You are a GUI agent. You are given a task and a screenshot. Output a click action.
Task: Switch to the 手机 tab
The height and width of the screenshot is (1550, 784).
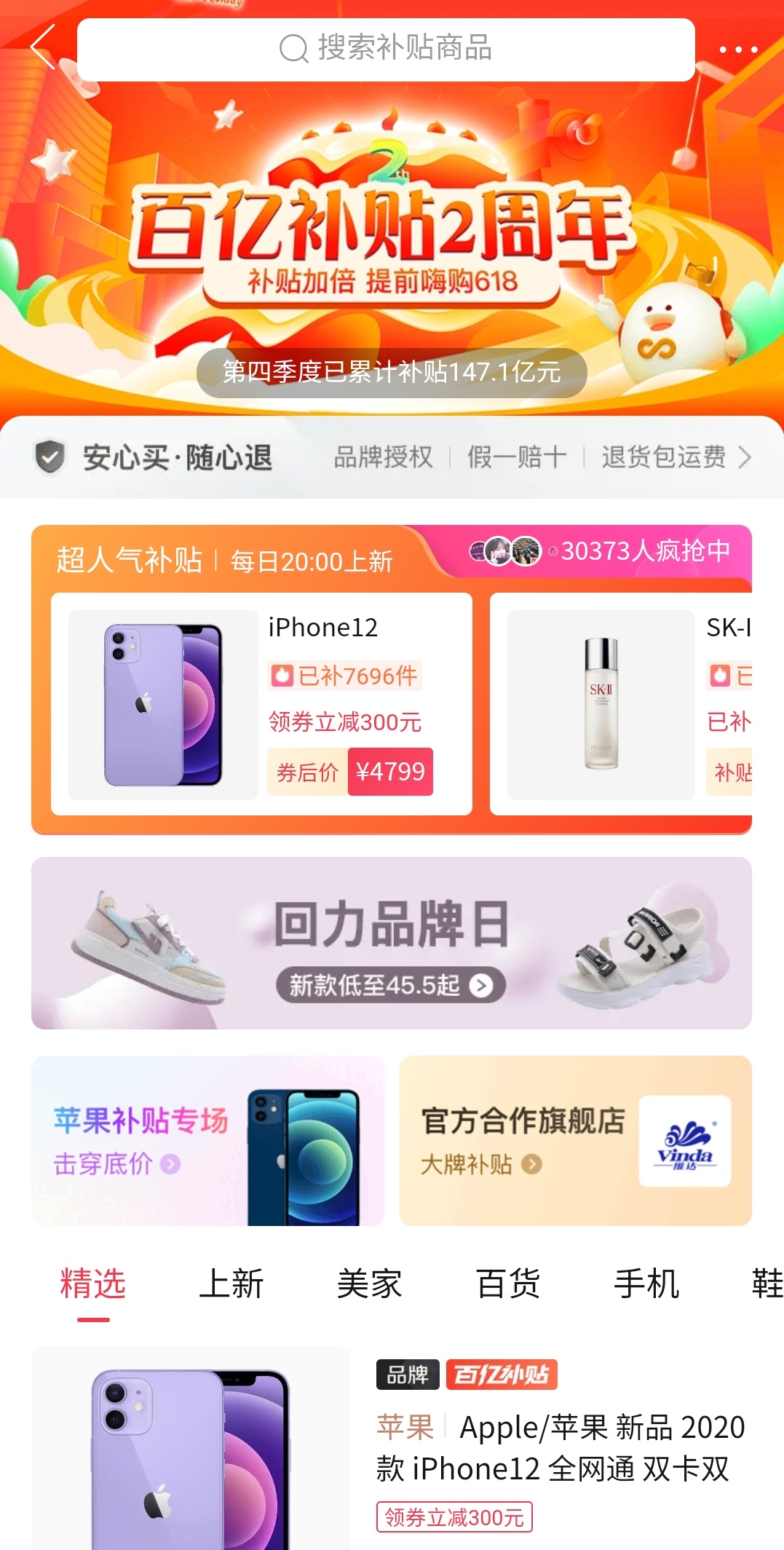645,1284
